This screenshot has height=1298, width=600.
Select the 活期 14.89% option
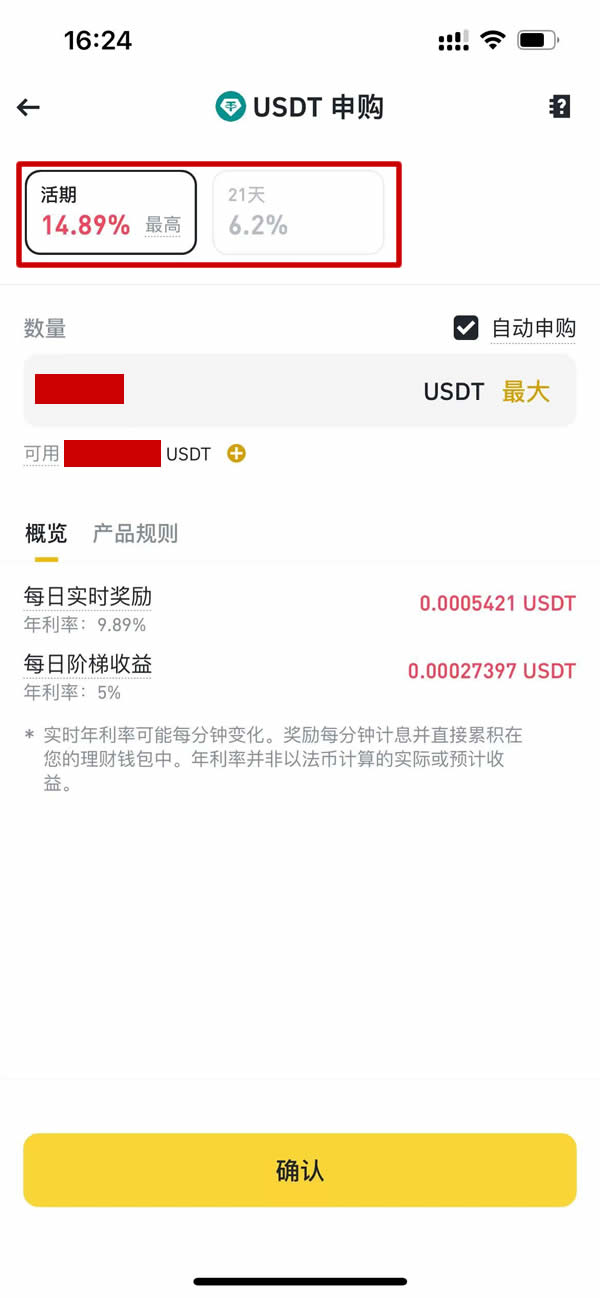[110, 212]
